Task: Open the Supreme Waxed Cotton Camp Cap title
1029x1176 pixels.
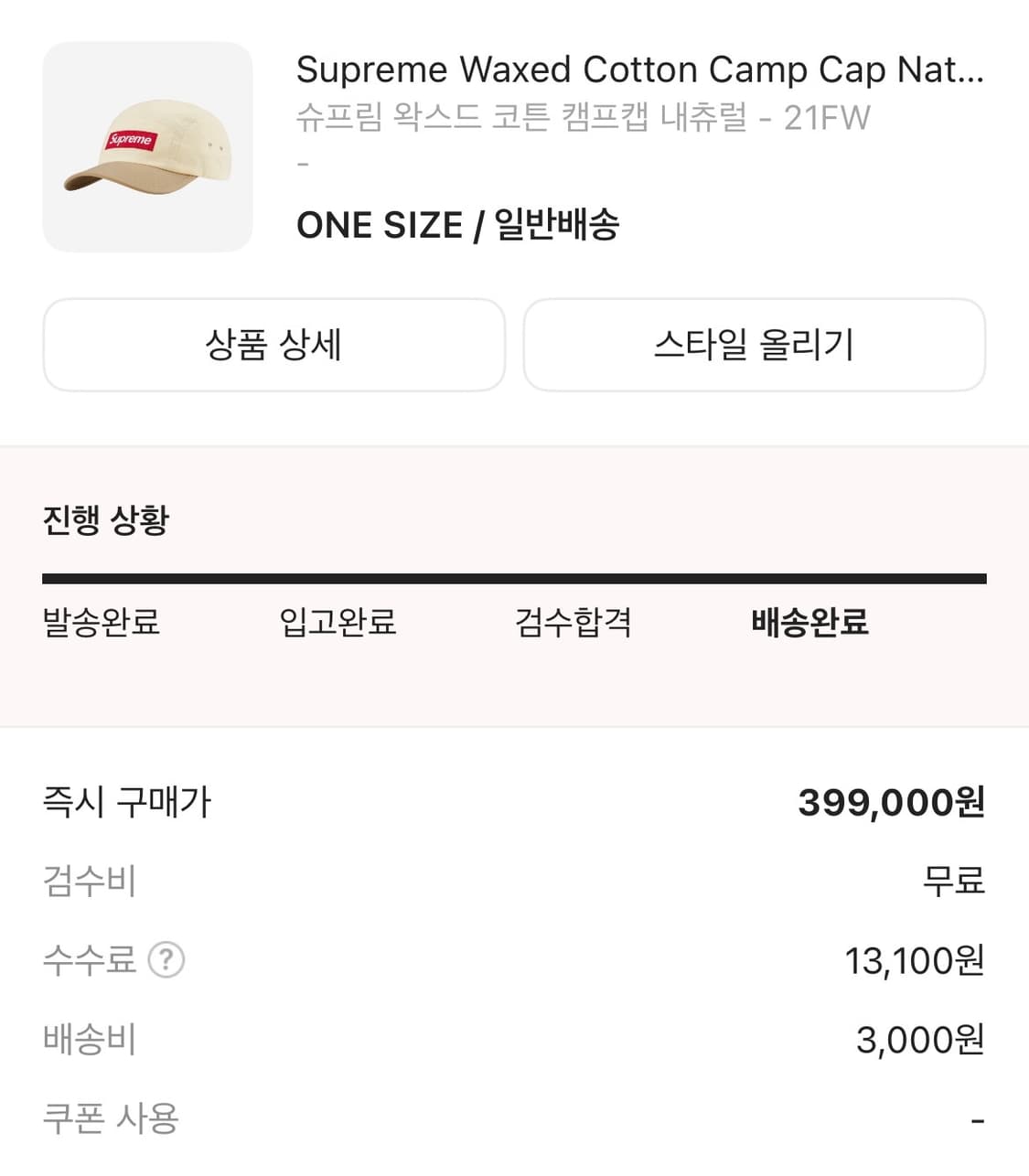Action: (640, 69)
